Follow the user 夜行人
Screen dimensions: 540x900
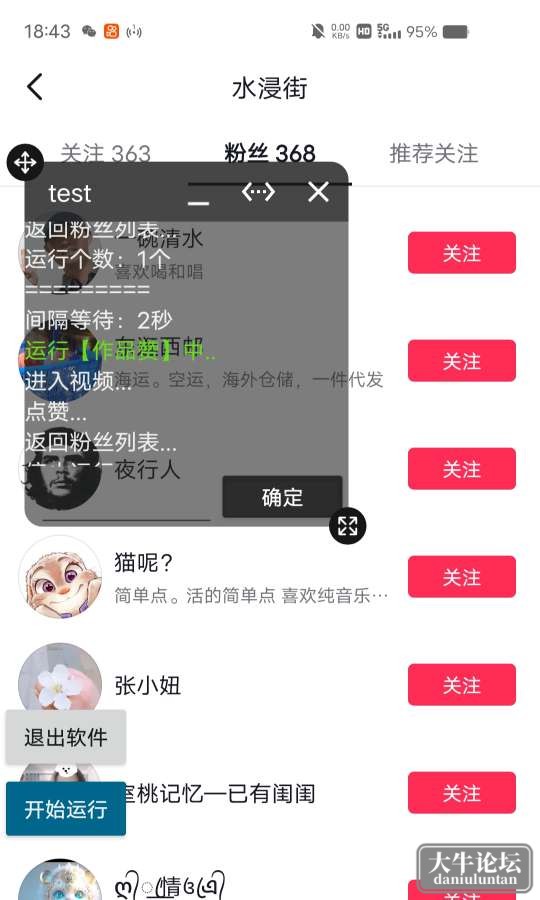pos(461,469)
